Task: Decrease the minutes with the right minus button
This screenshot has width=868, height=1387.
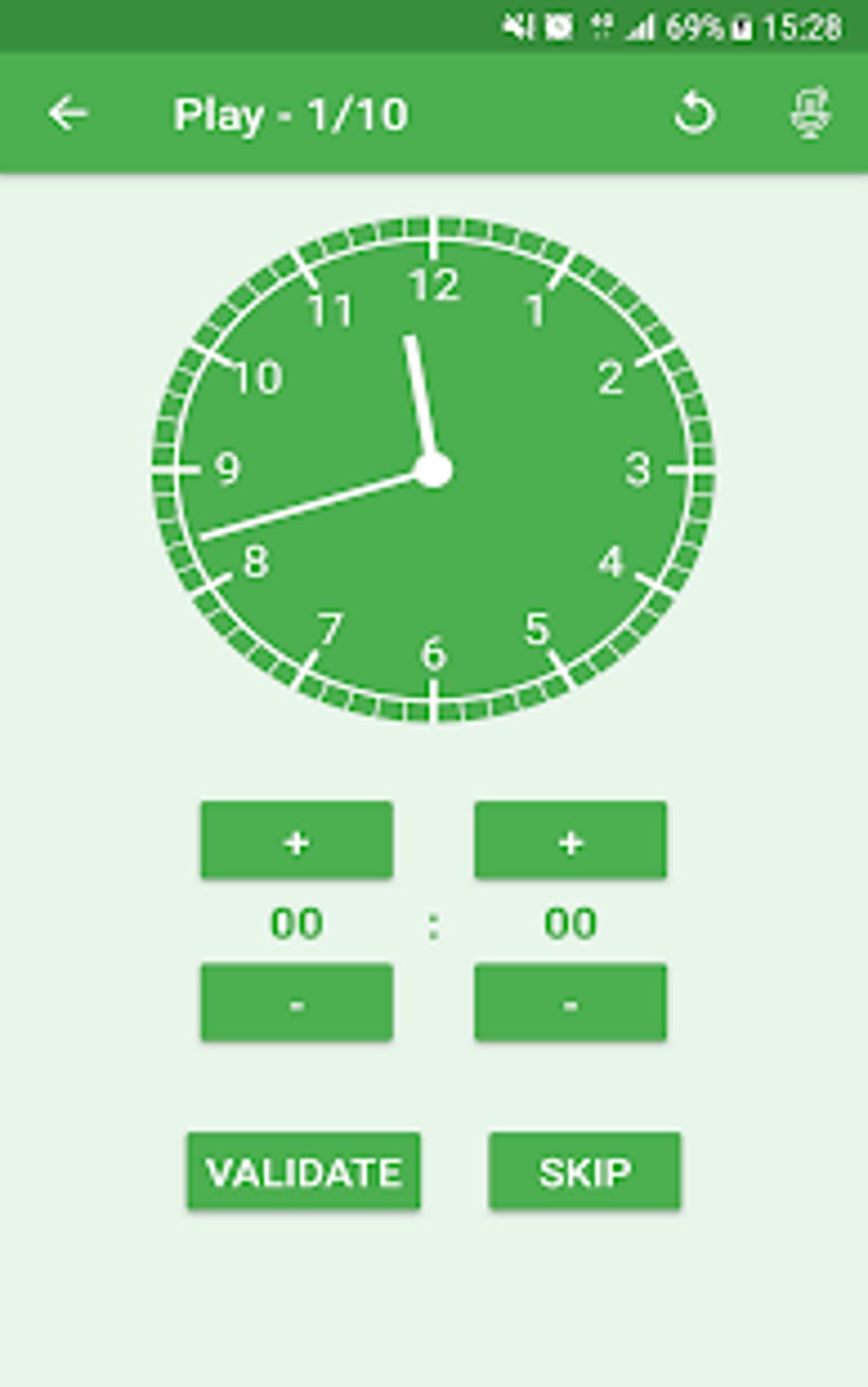Action: (x=570, y=1002)
